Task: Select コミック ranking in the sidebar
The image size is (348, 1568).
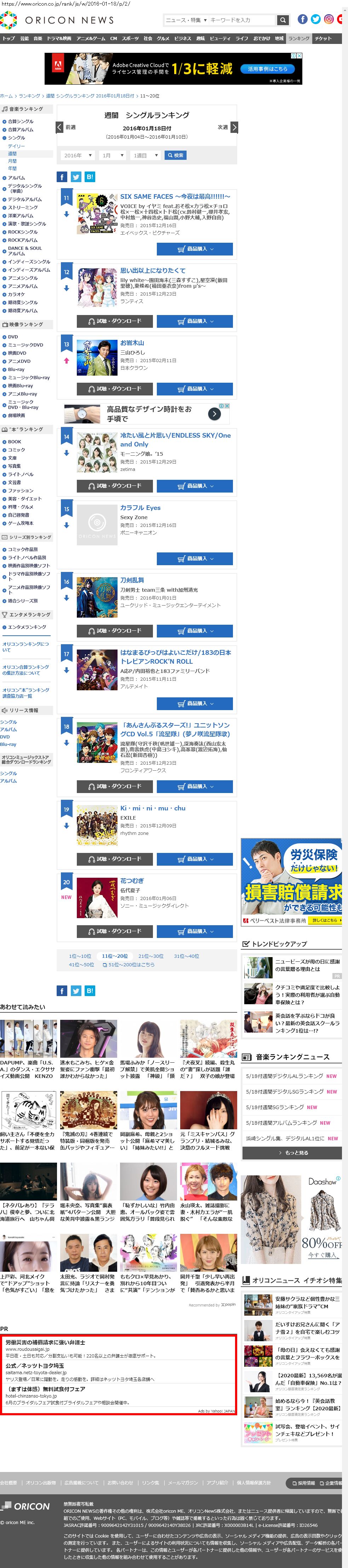Action: (16, 450)
